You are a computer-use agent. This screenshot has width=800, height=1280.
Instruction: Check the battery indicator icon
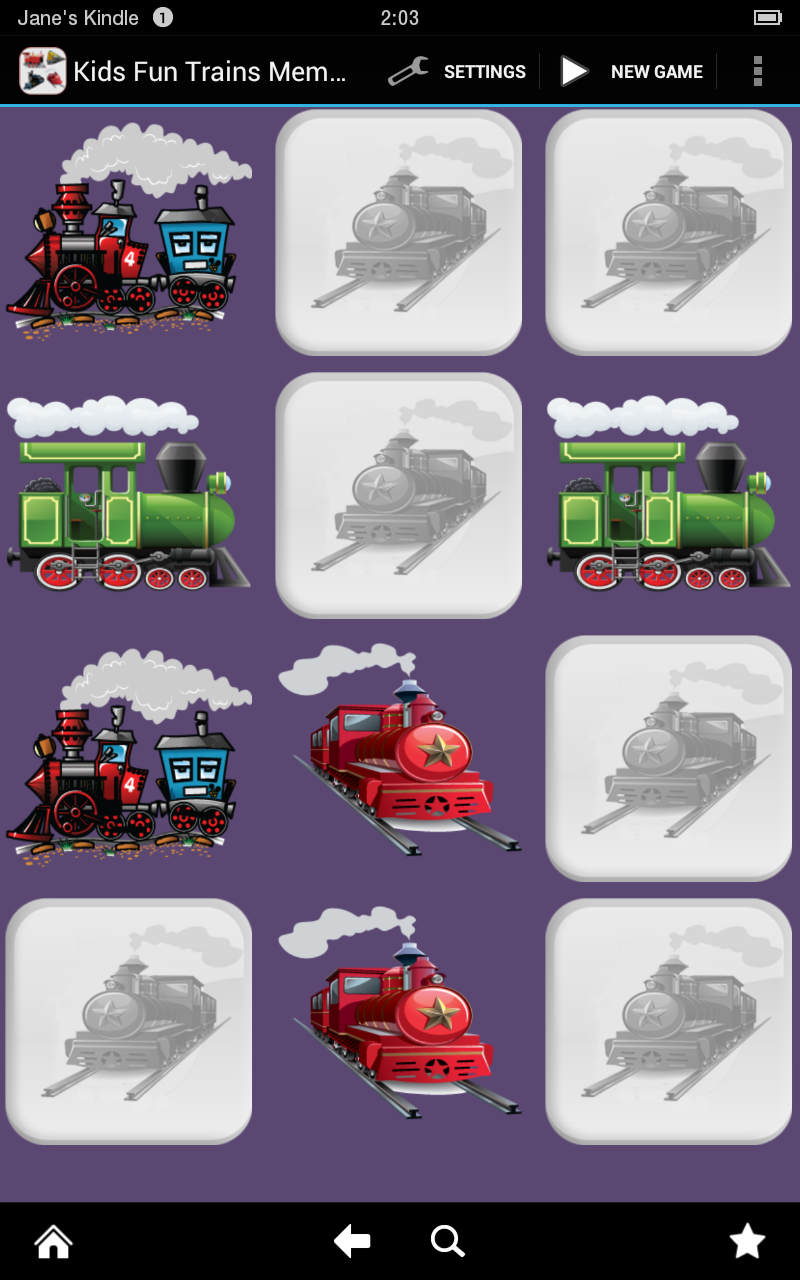[x=768, y=16]
